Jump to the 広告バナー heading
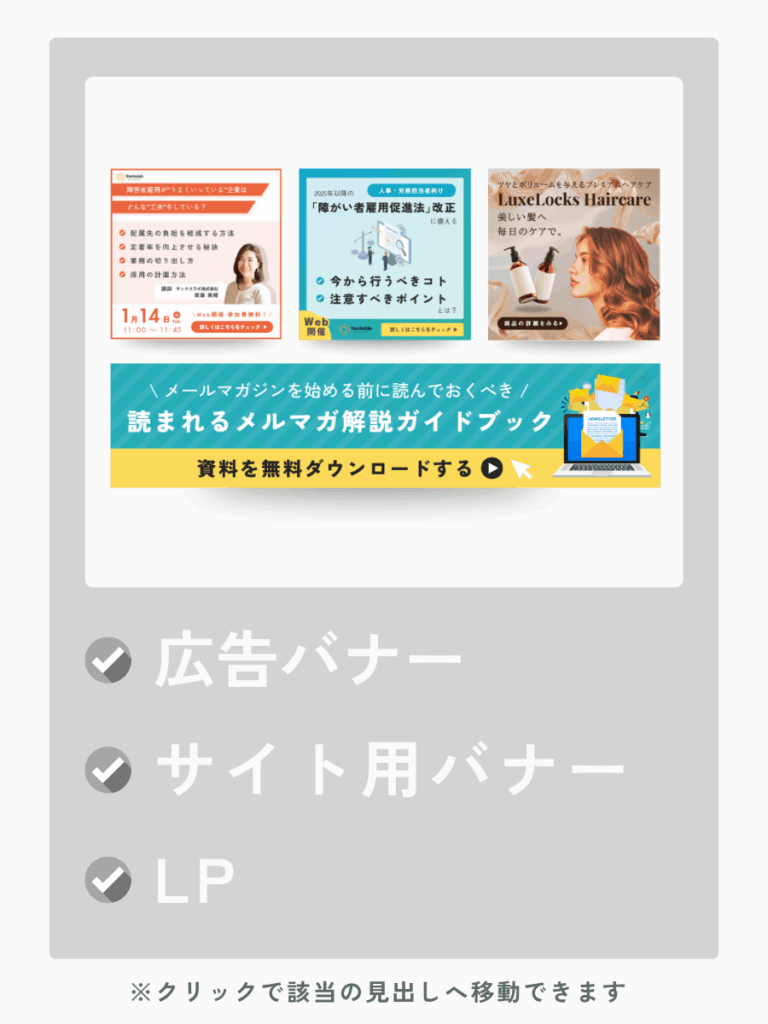Viewport: 768px width, 1024px height. point(308,661)
